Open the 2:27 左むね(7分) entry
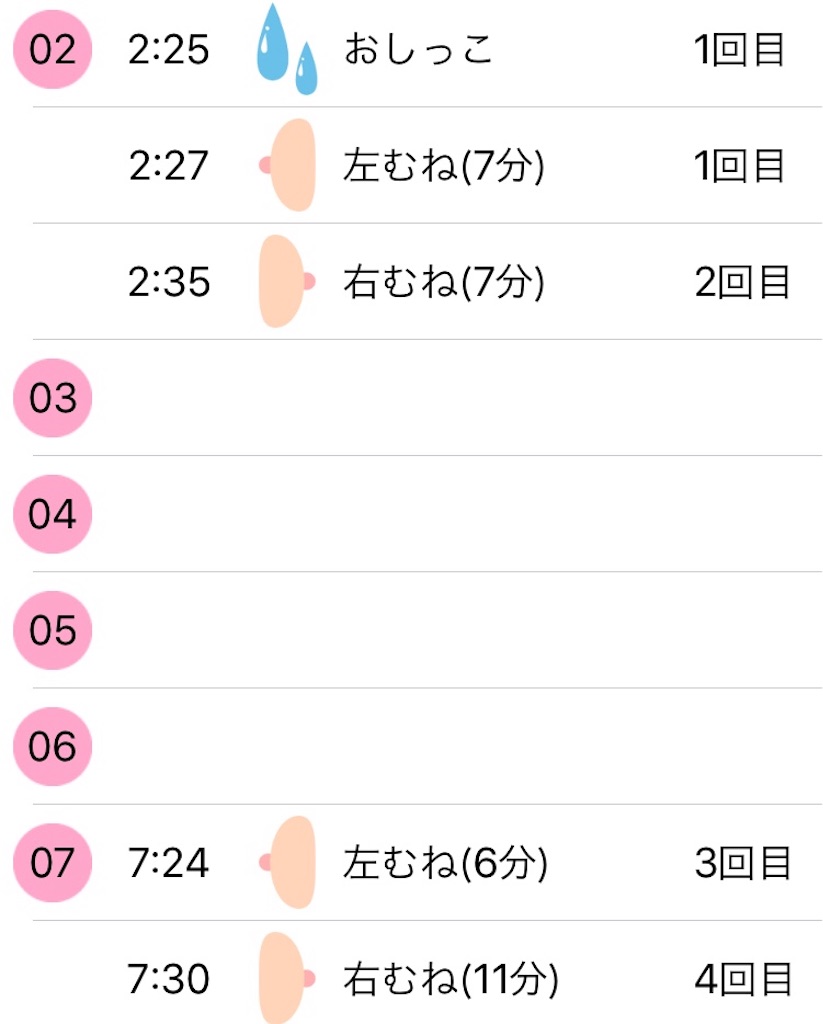 443,166
